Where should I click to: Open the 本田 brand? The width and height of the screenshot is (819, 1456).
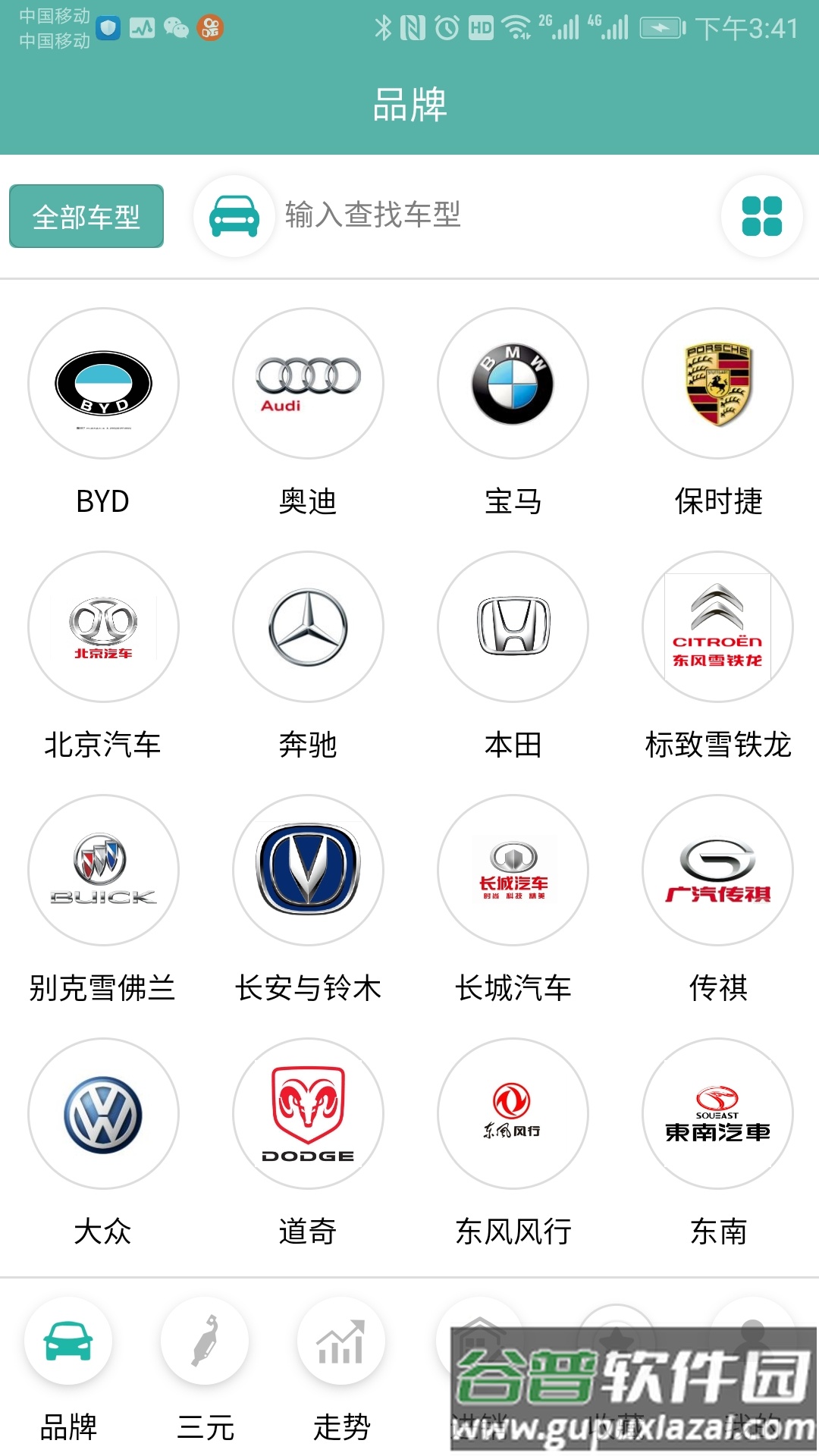[513, 627]
